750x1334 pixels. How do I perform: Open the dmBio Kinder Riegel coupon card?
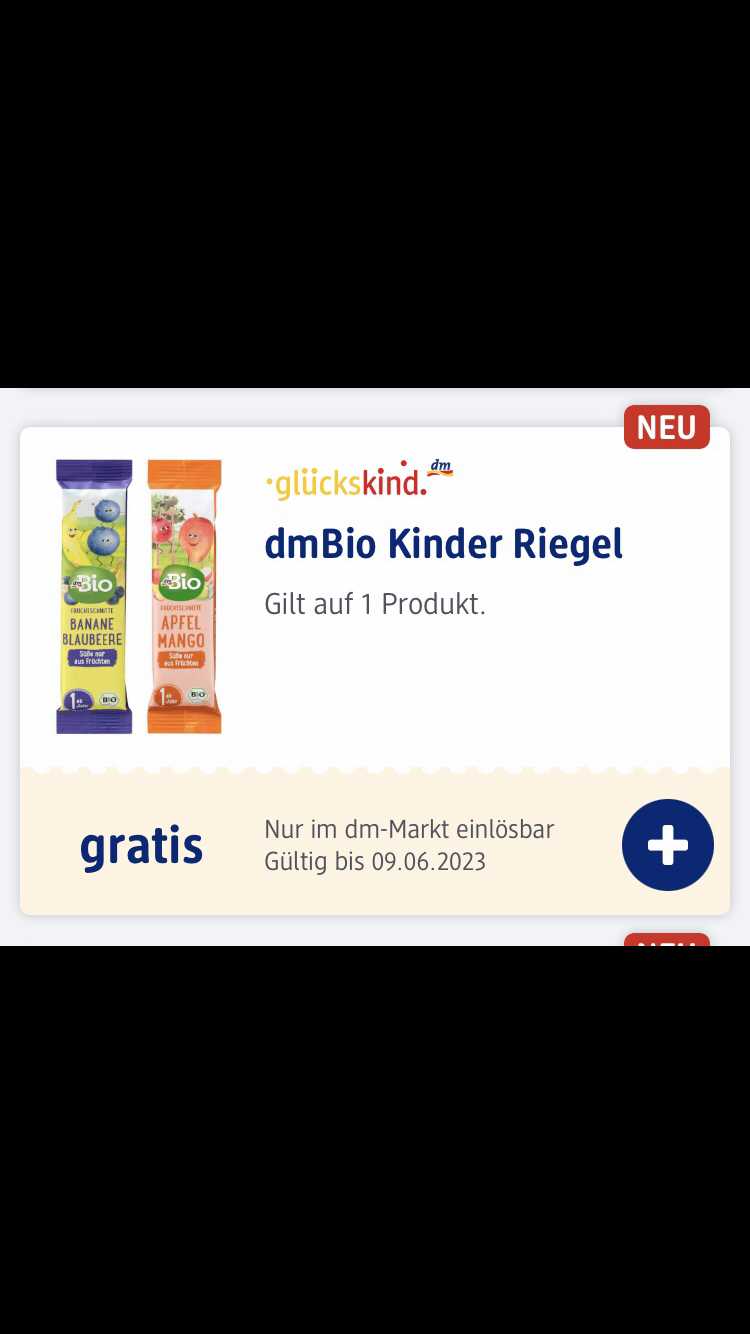tap(375, 670)
